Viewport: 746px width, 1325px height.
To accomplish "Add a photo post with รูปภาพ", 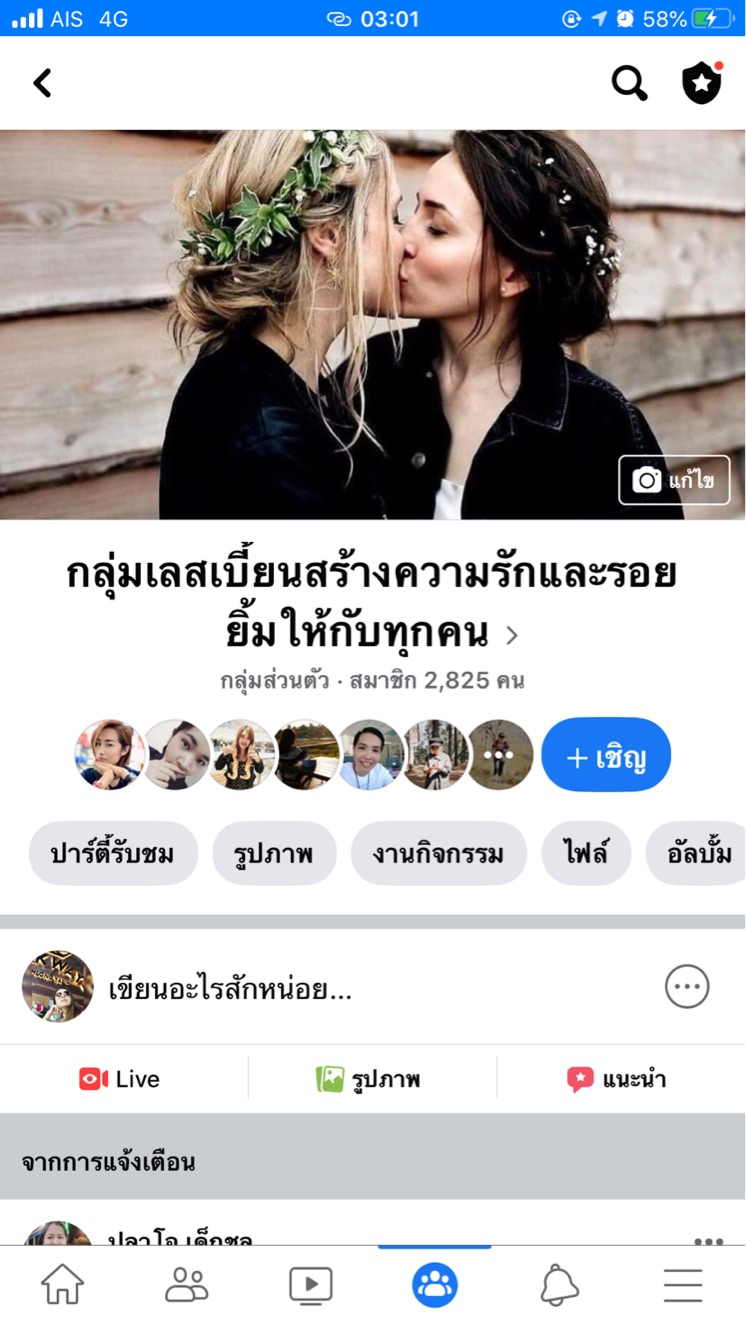I will (x=369, y=1079).
